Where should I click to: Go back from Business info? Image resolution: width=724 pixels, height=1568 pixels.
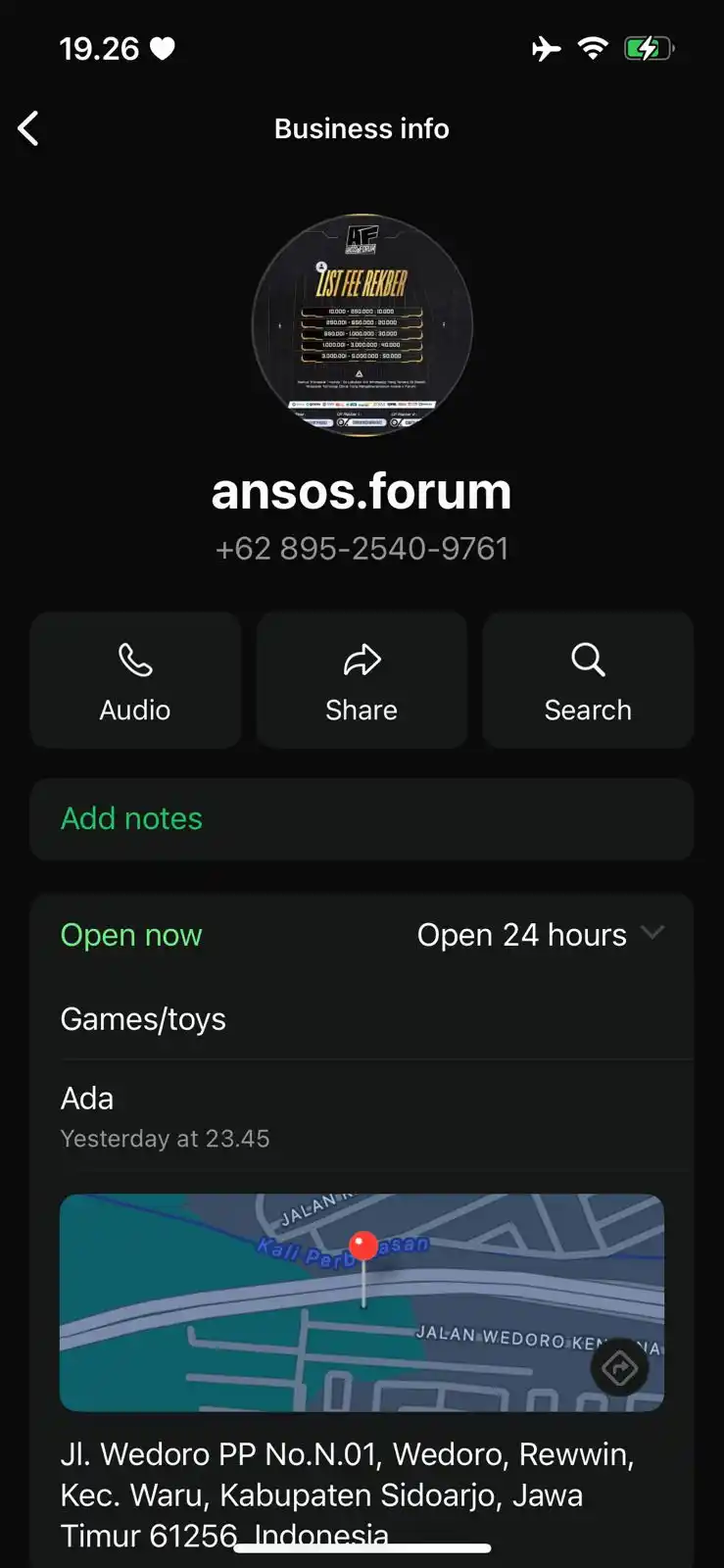(29, 128)
